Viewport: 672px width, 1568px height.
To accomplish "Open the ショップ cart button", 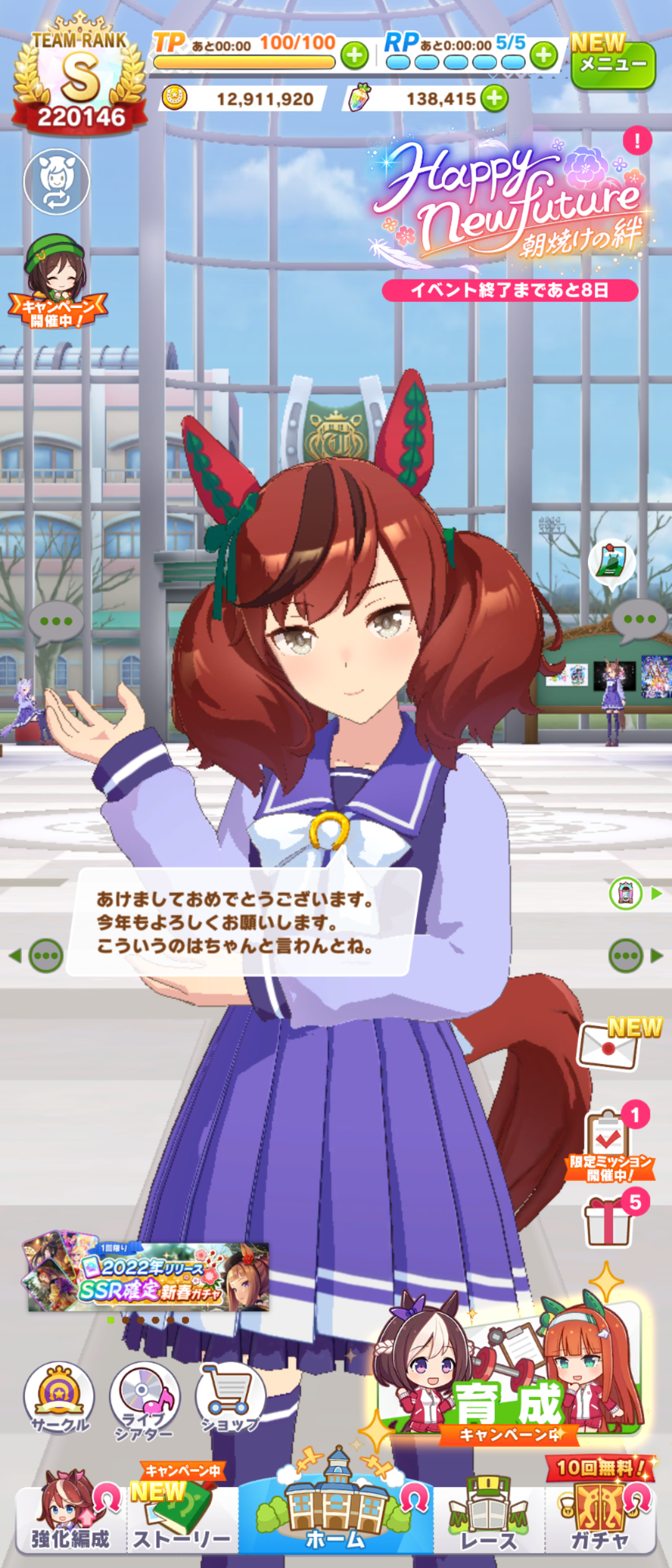I will pos(230,1397).
